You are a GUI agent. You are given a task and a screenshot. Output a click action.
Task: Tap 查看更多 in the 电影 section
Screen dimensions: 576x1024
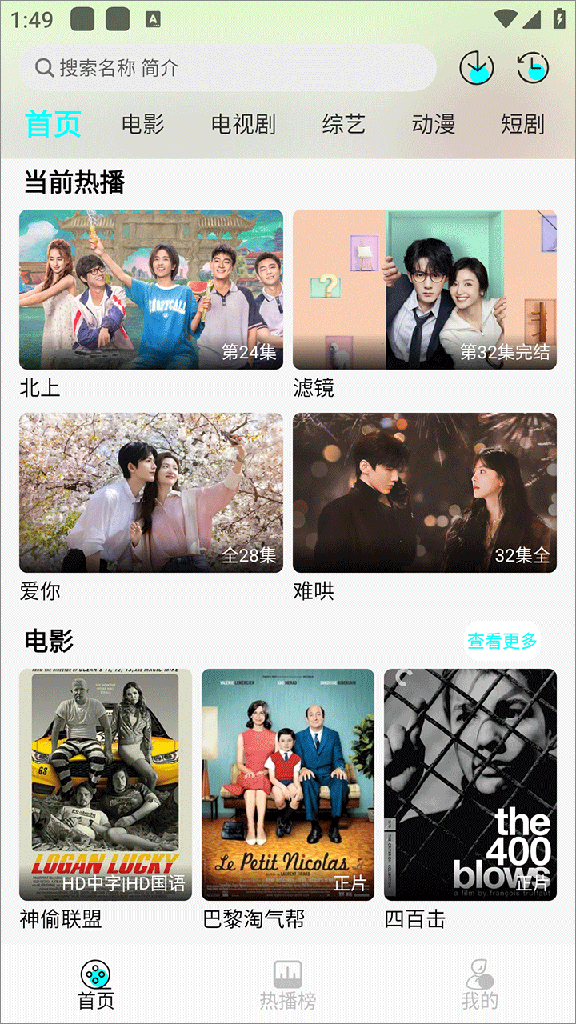pyautogui.click(x=502, y=641)
